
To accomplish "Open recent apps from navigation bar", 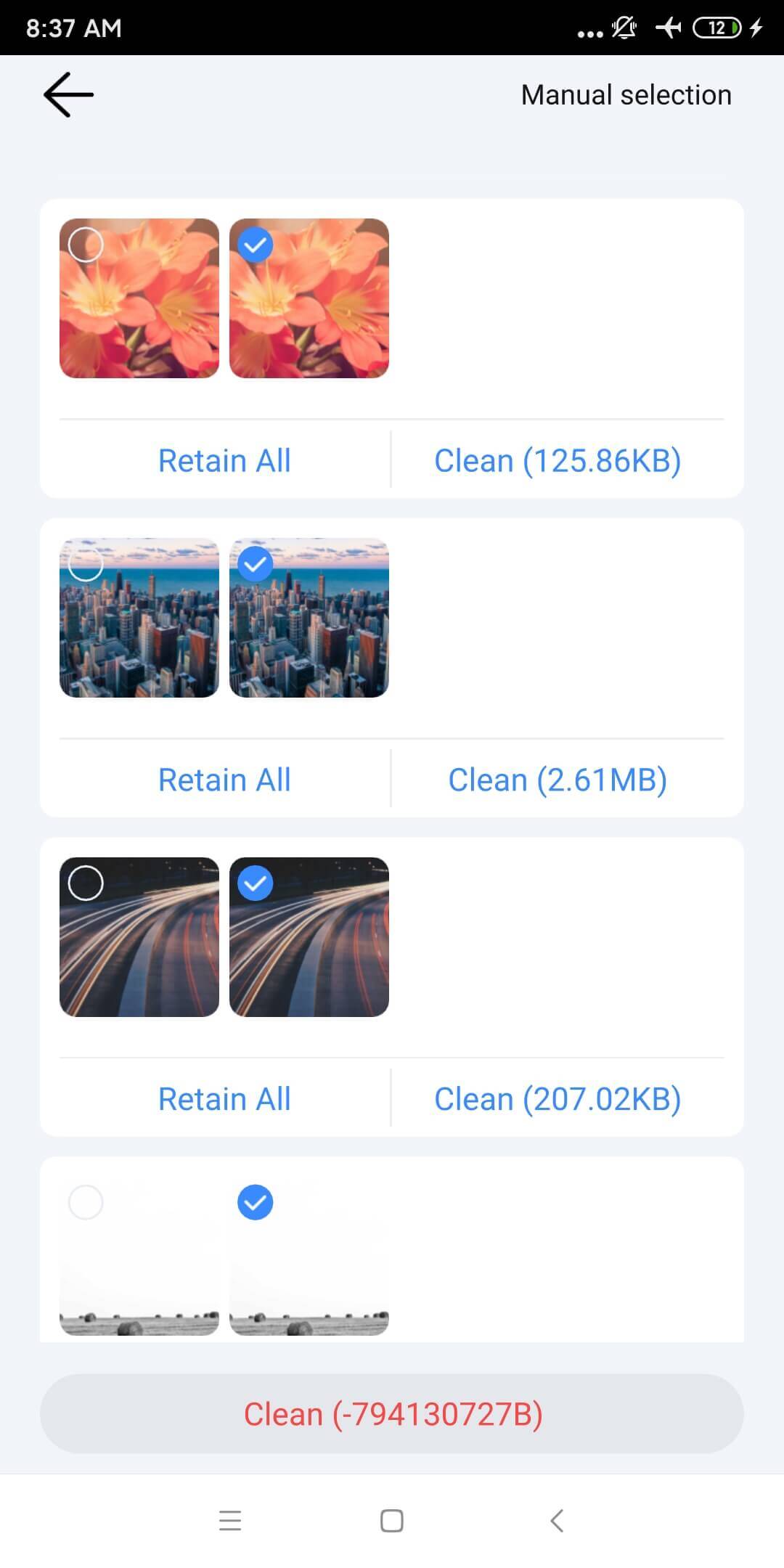I will point(229,1520).
